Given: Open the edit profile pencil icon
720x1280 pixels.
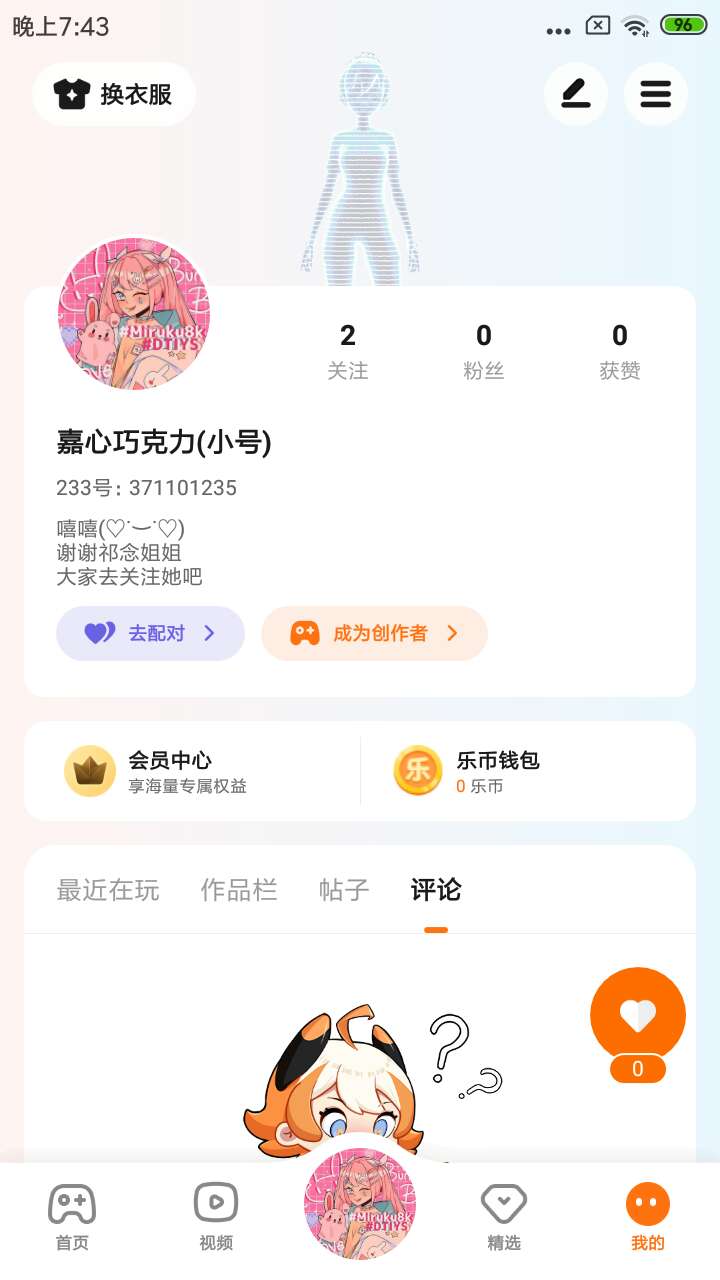Looking at the screenshot, I should tap(575, 95).
